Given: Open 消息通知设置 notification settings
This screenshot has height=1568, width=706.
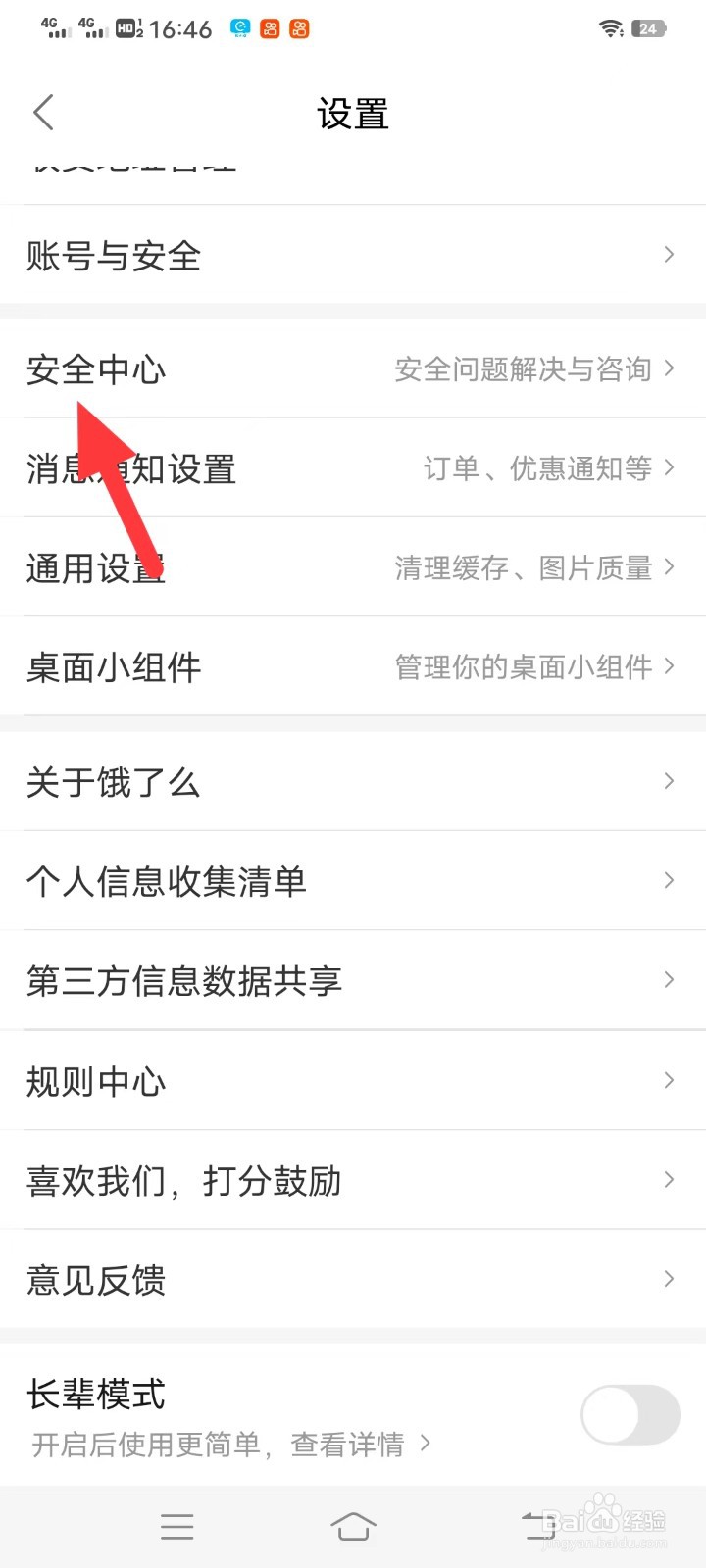Looking at the screenshot, I should coord(131,469).
